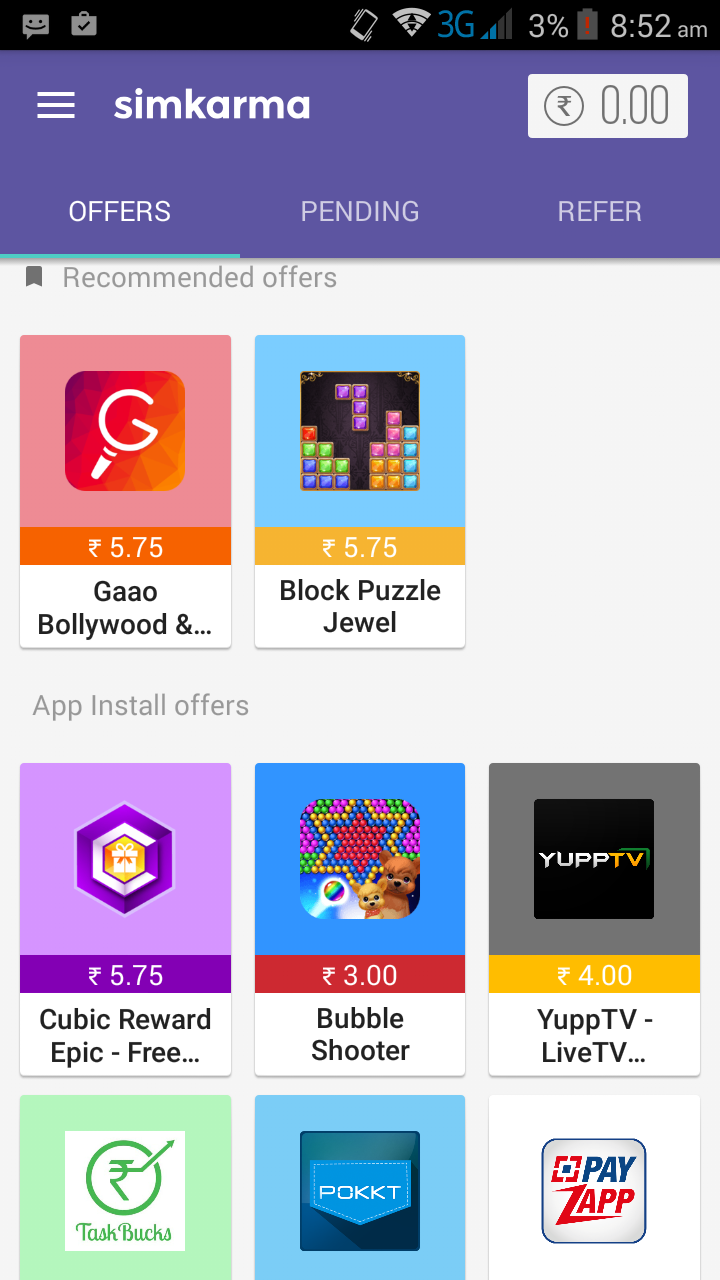Open the rupee wallet balance

click(x=607, y=106)
